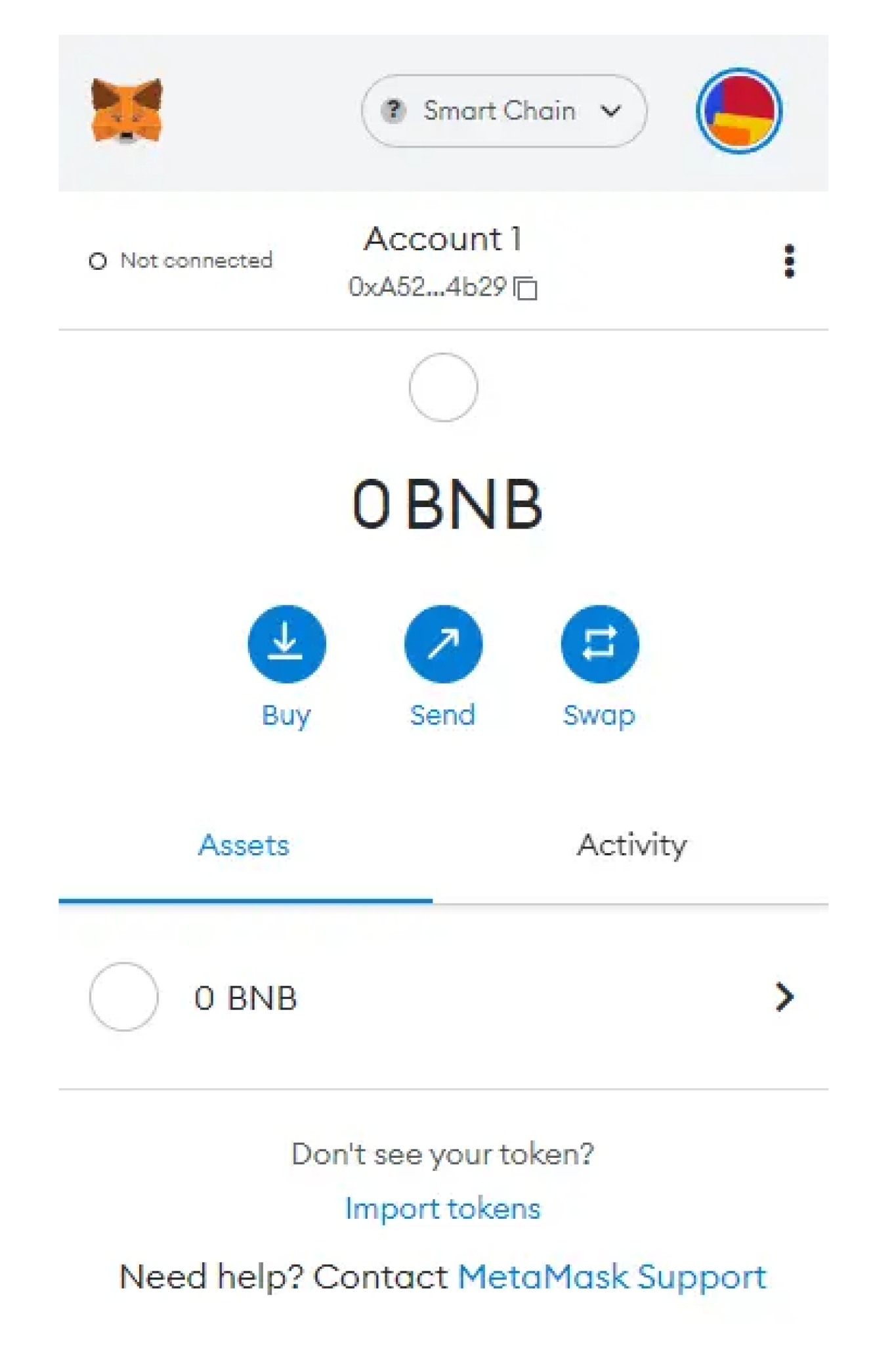Tap the Buy button
The width and height of the screenshot is (896, 1345).
(x=286, y=644)
